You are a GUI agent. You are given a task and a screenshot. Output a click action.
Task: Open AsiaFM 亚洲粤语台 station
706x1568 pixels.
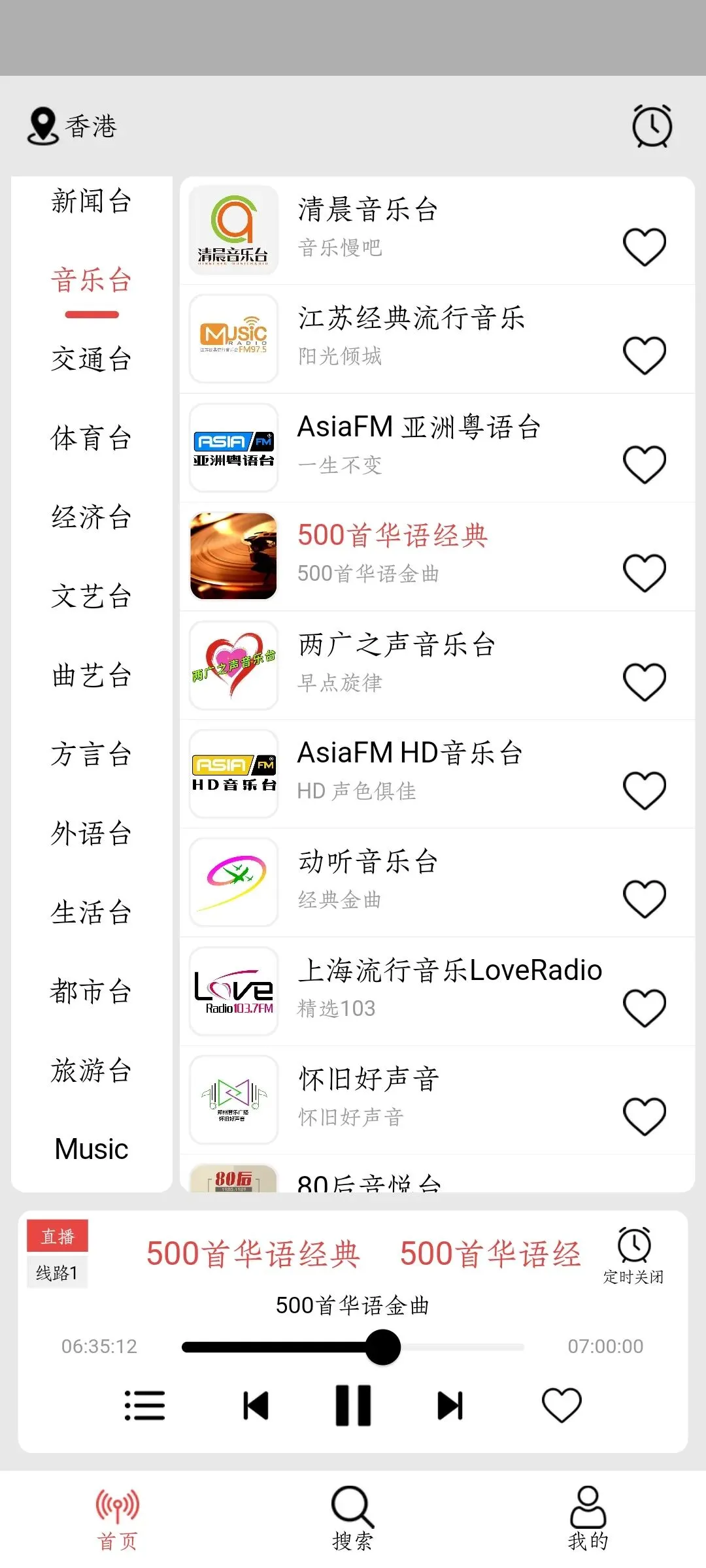point(418,446)
